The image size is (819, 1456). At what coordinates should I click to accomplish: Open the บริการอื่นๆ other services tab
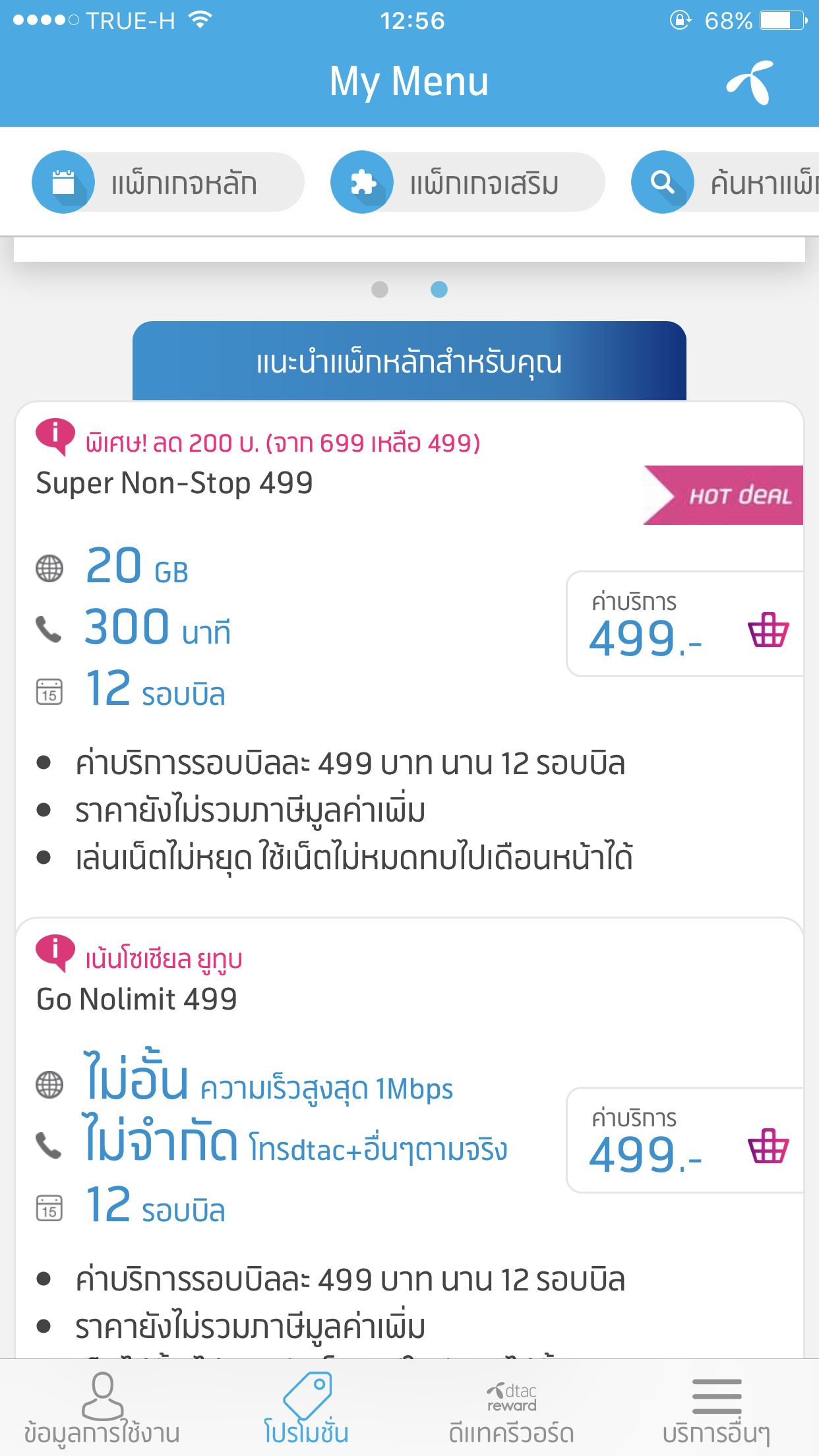point(717,1409)
